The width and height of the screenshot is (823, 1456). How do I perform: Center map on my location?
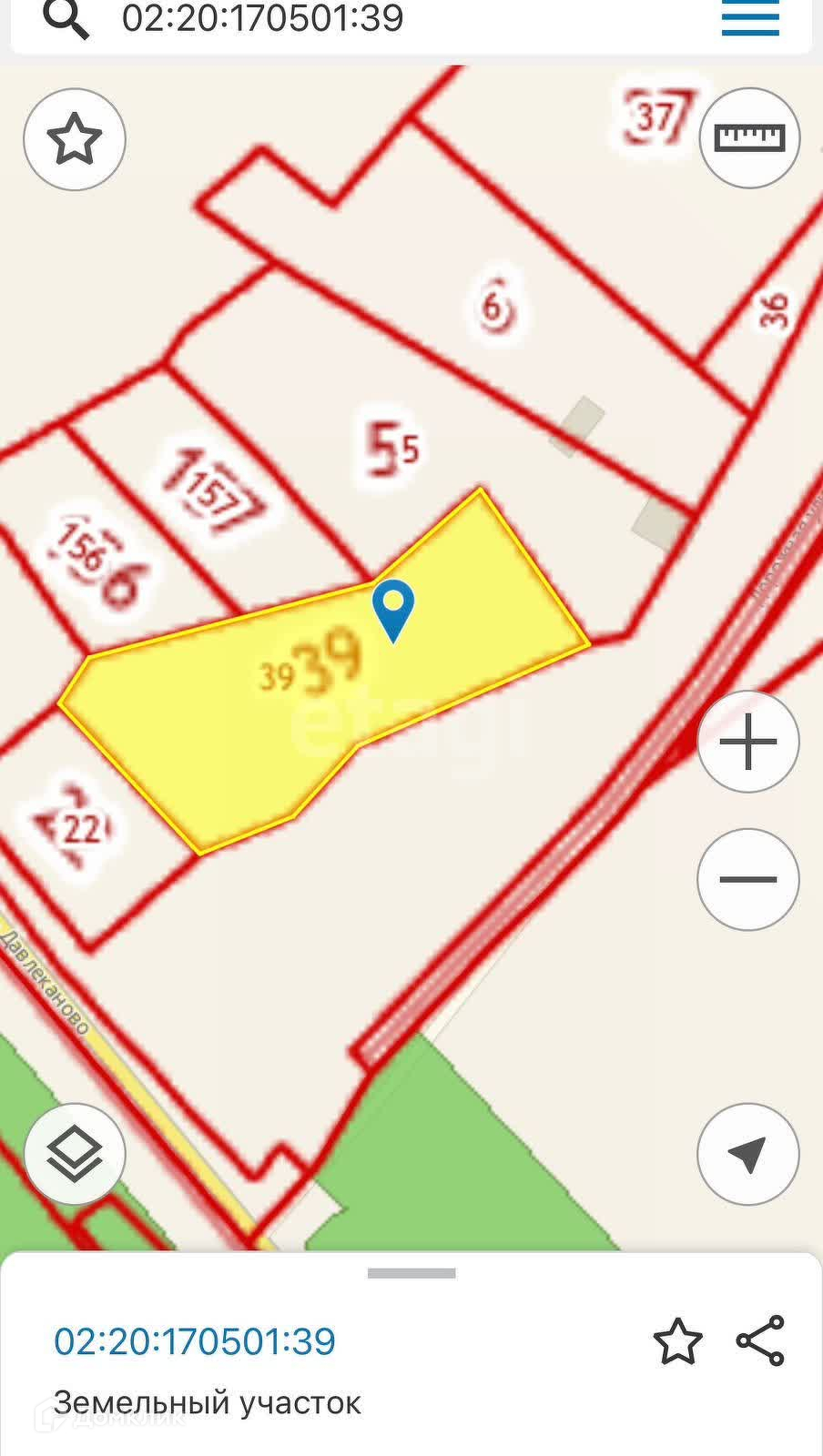pos(747,1155)
